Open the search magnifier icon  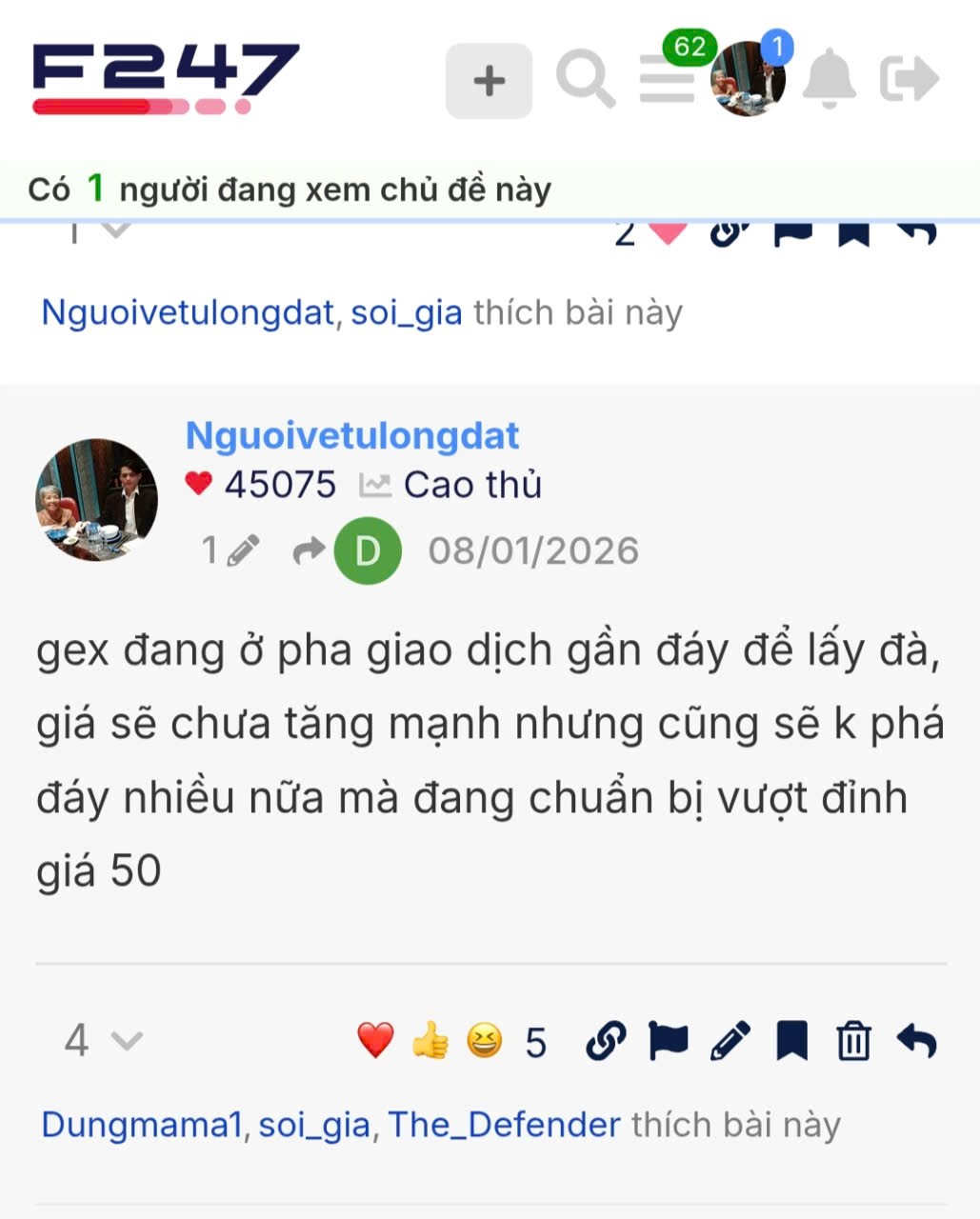click(x=585, y=79)
